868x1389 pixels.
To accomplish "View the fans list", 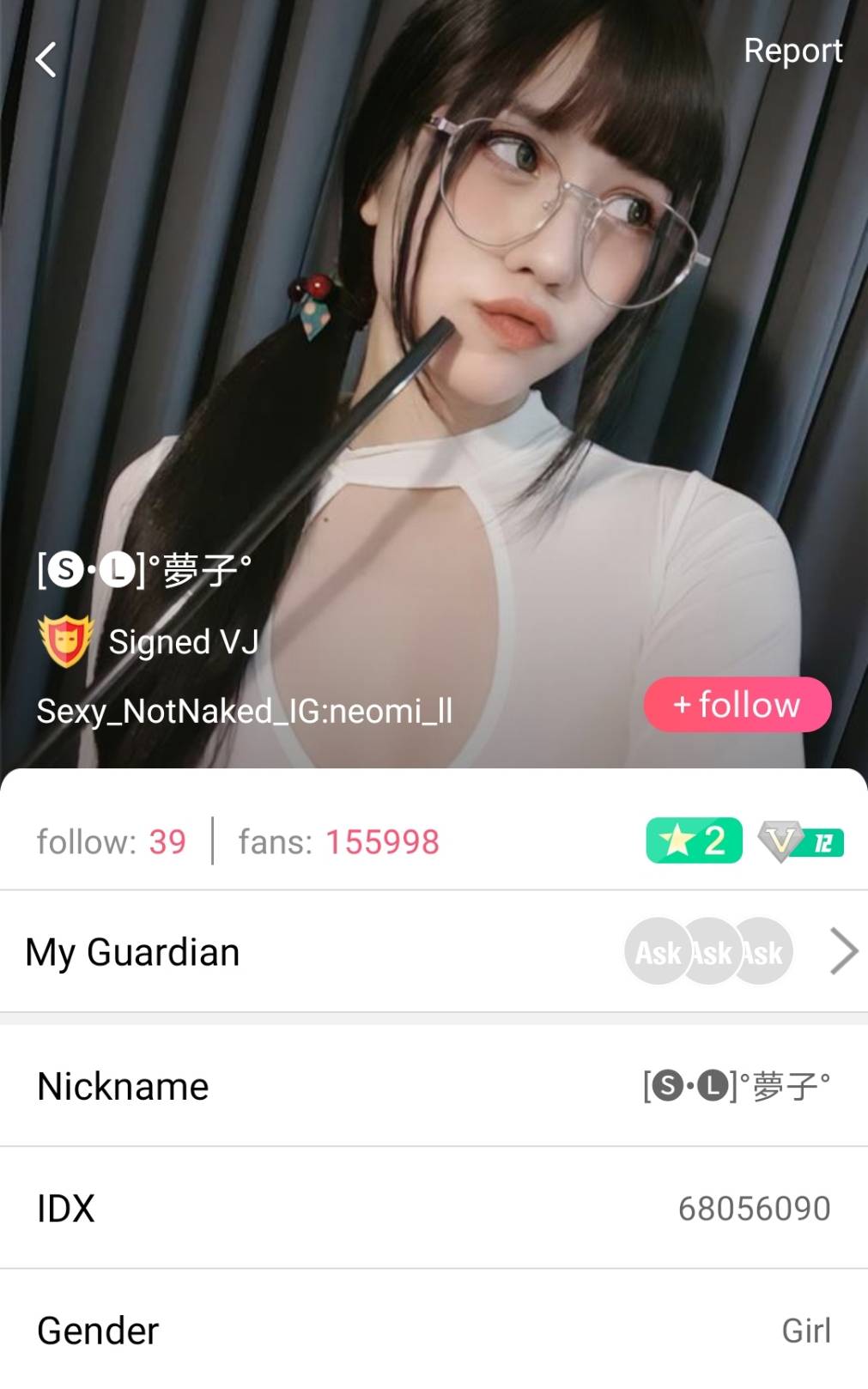I will pyautogui.click(x=339, y=842).
